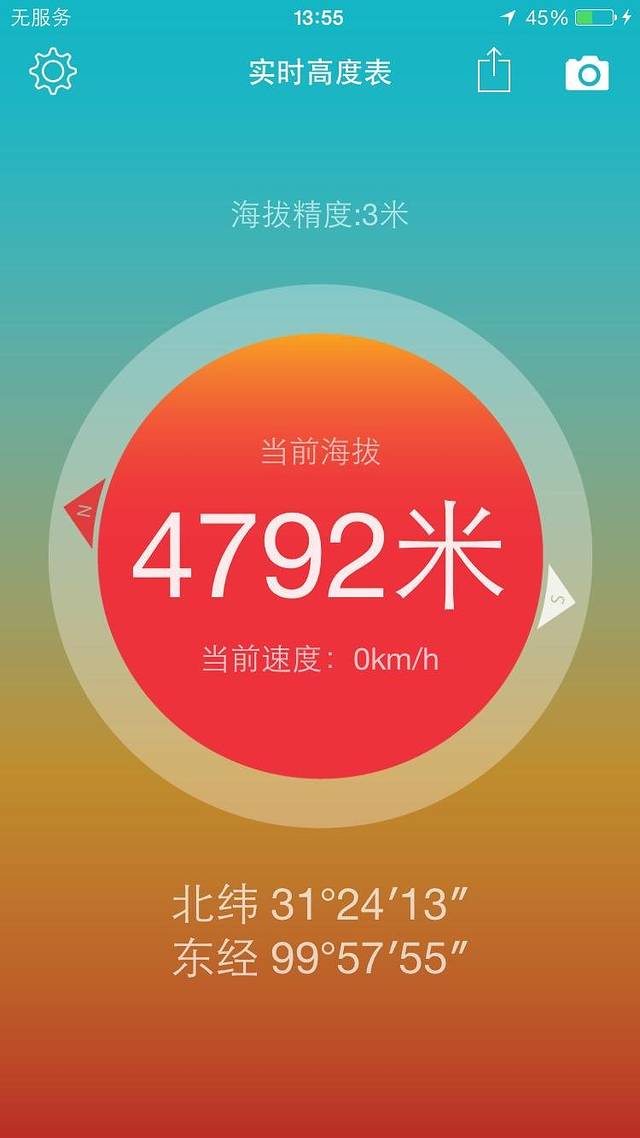The width and height of the screenshot is (640, 1138).
Task: Open the camera to take a photo
Action: click(587, 73)
